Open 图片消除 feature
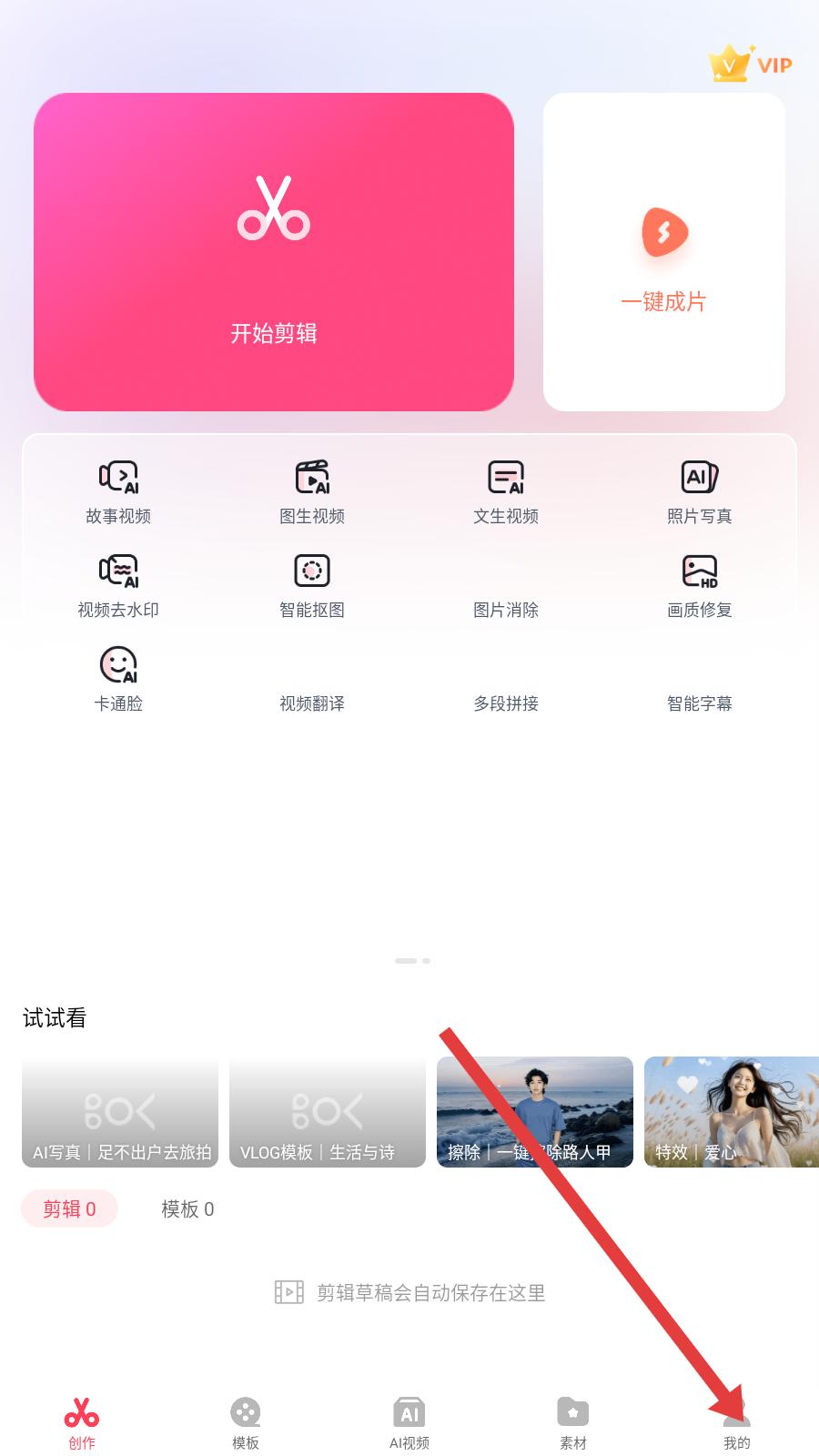This screenshot has width=819, height=1456. tap(506, 591)
